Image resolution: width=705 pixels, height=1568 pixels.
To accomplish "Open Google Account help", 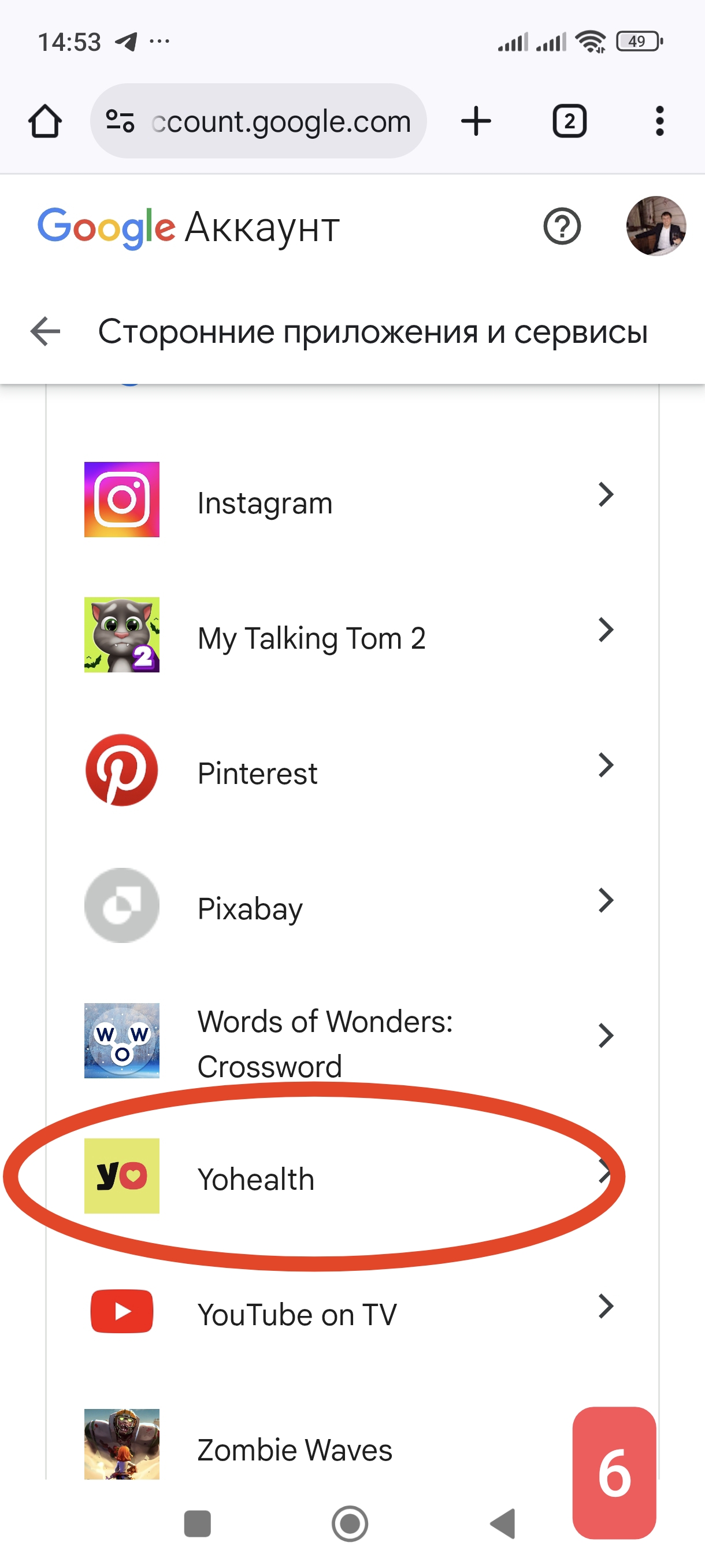I will [x=562, y=227].
